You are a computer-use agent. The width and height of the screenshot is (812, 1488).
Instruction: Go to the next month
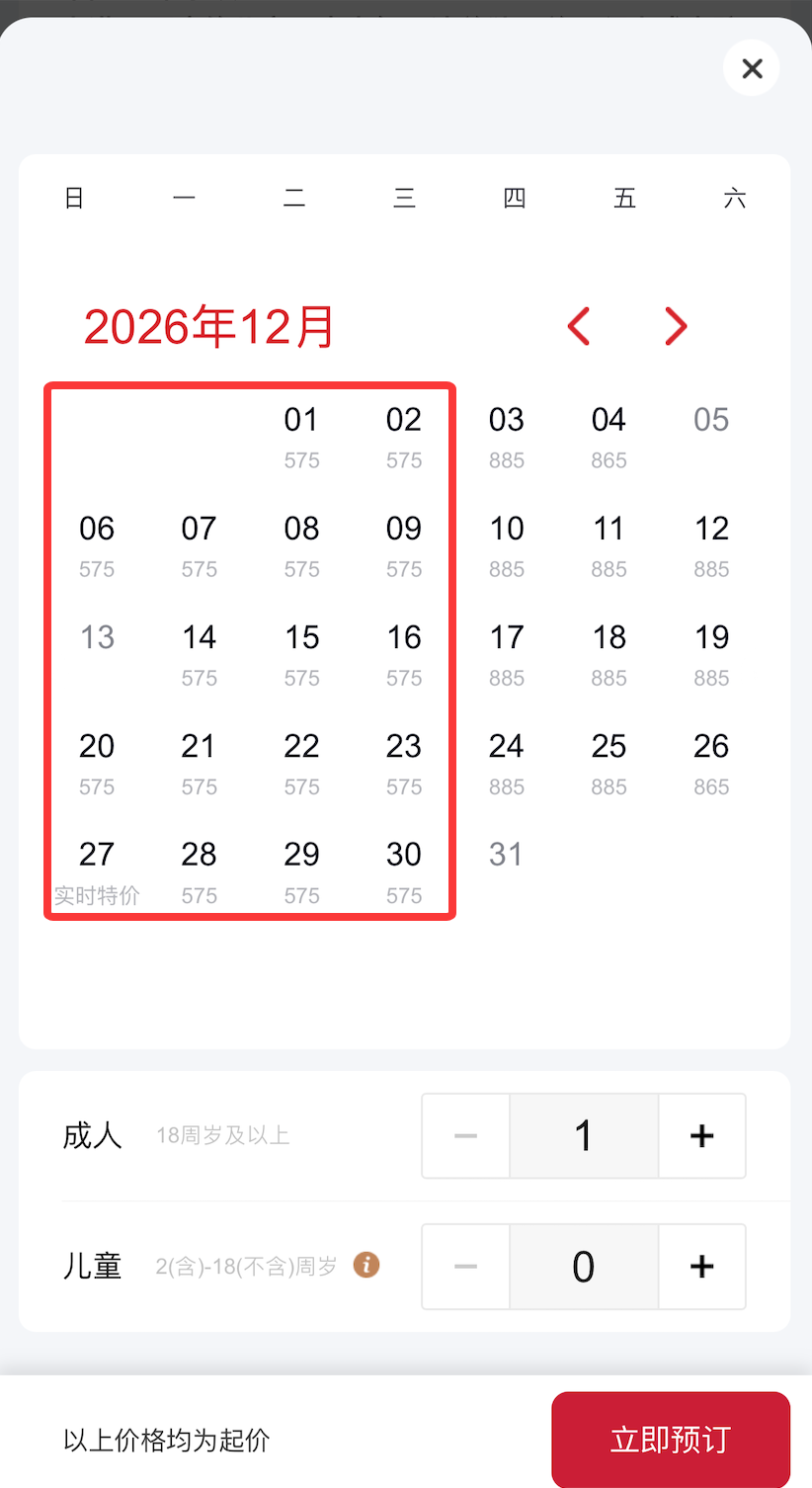coord(676,326)
